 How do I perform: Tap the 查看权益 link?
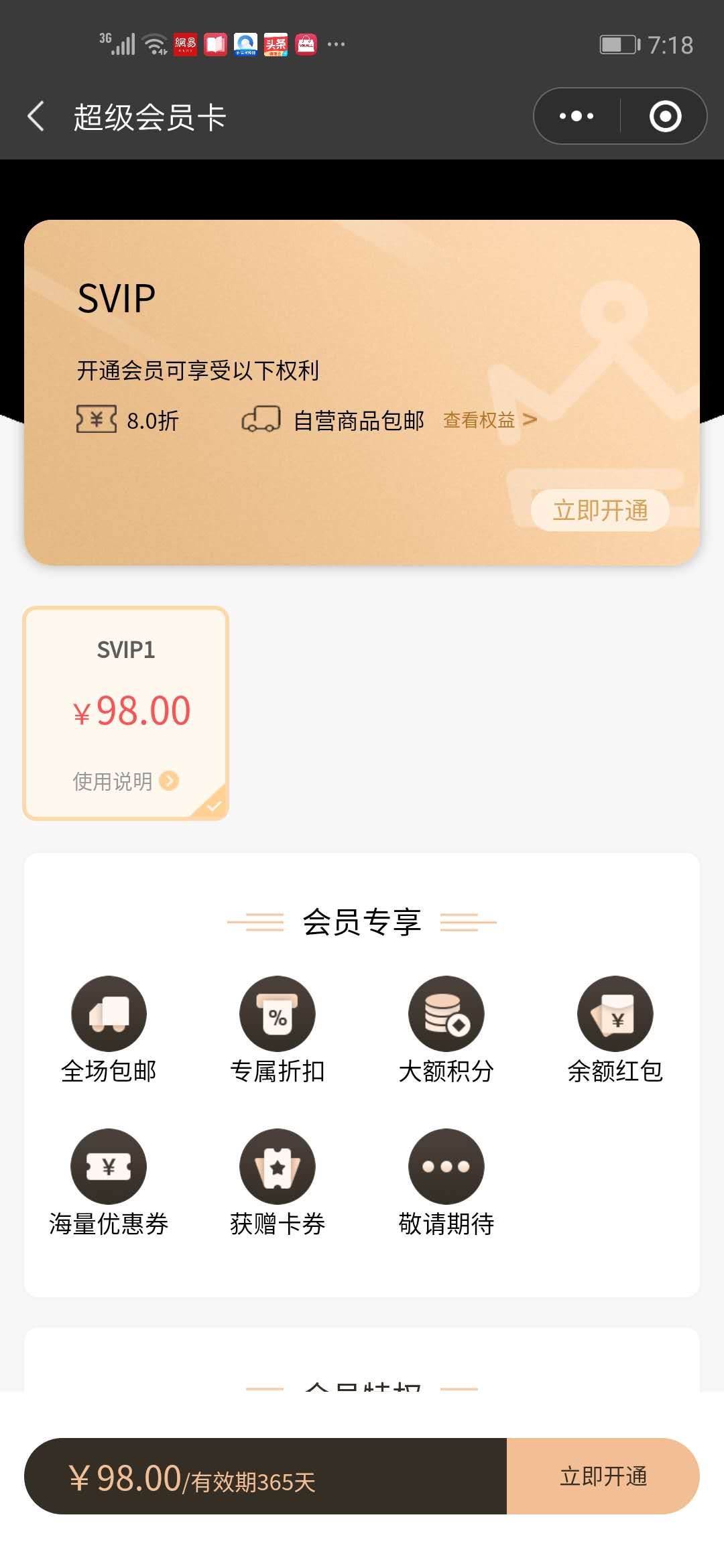click(x=490, y=420)
